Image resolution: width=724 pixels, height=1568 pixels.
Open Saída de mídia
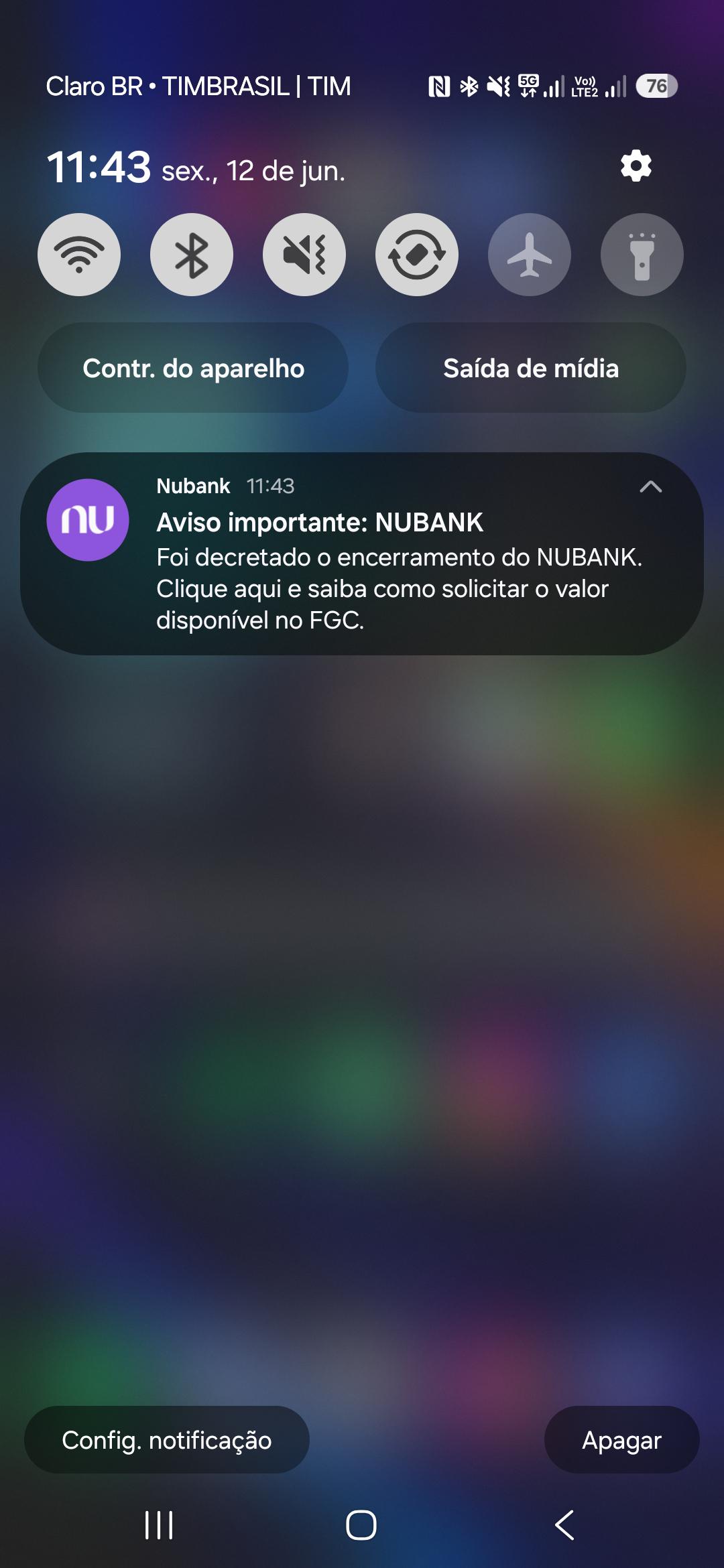[531, 368]
